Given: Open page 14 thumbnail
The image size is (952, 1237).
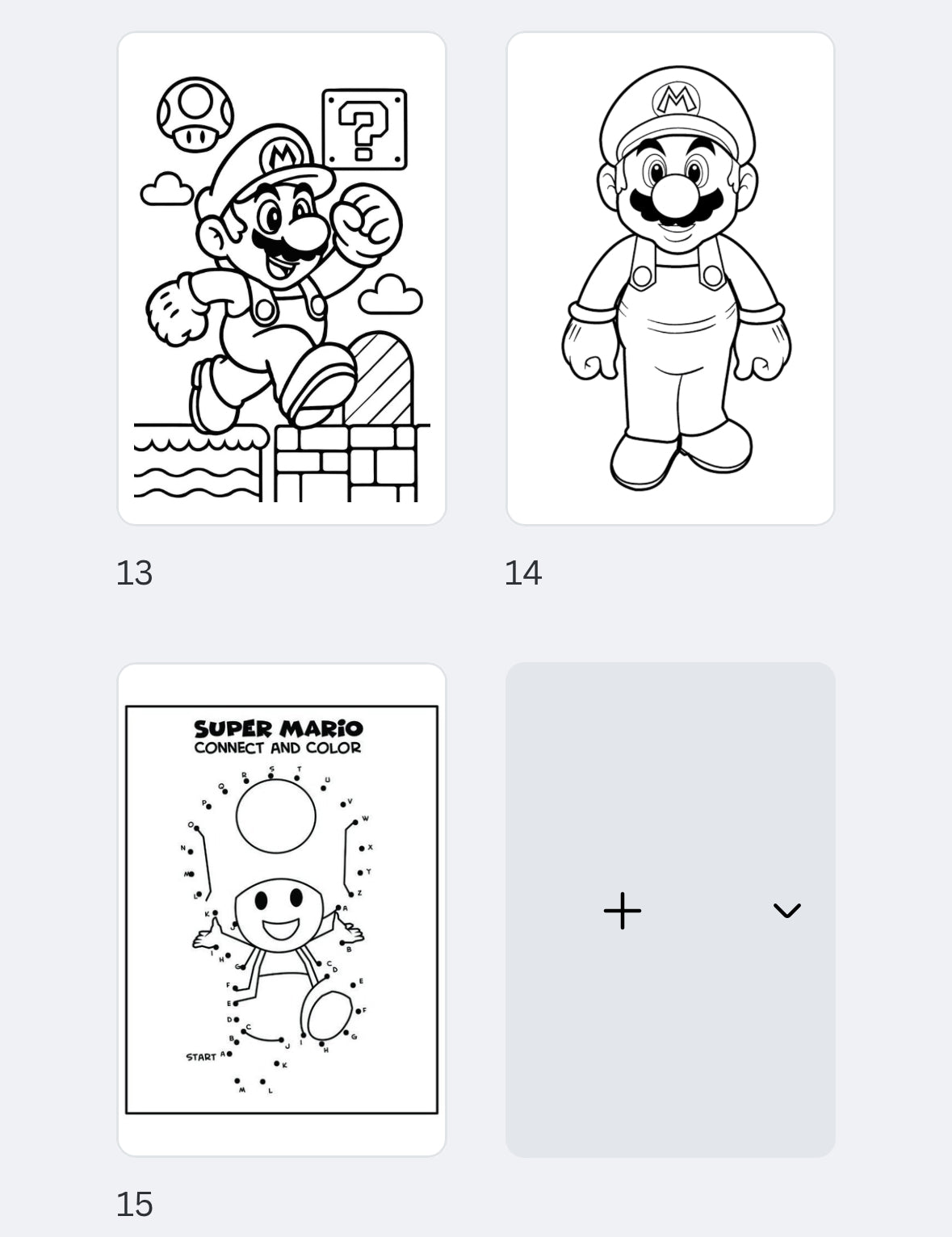Looking at the screenshot, I should click(x=670, y=279).
